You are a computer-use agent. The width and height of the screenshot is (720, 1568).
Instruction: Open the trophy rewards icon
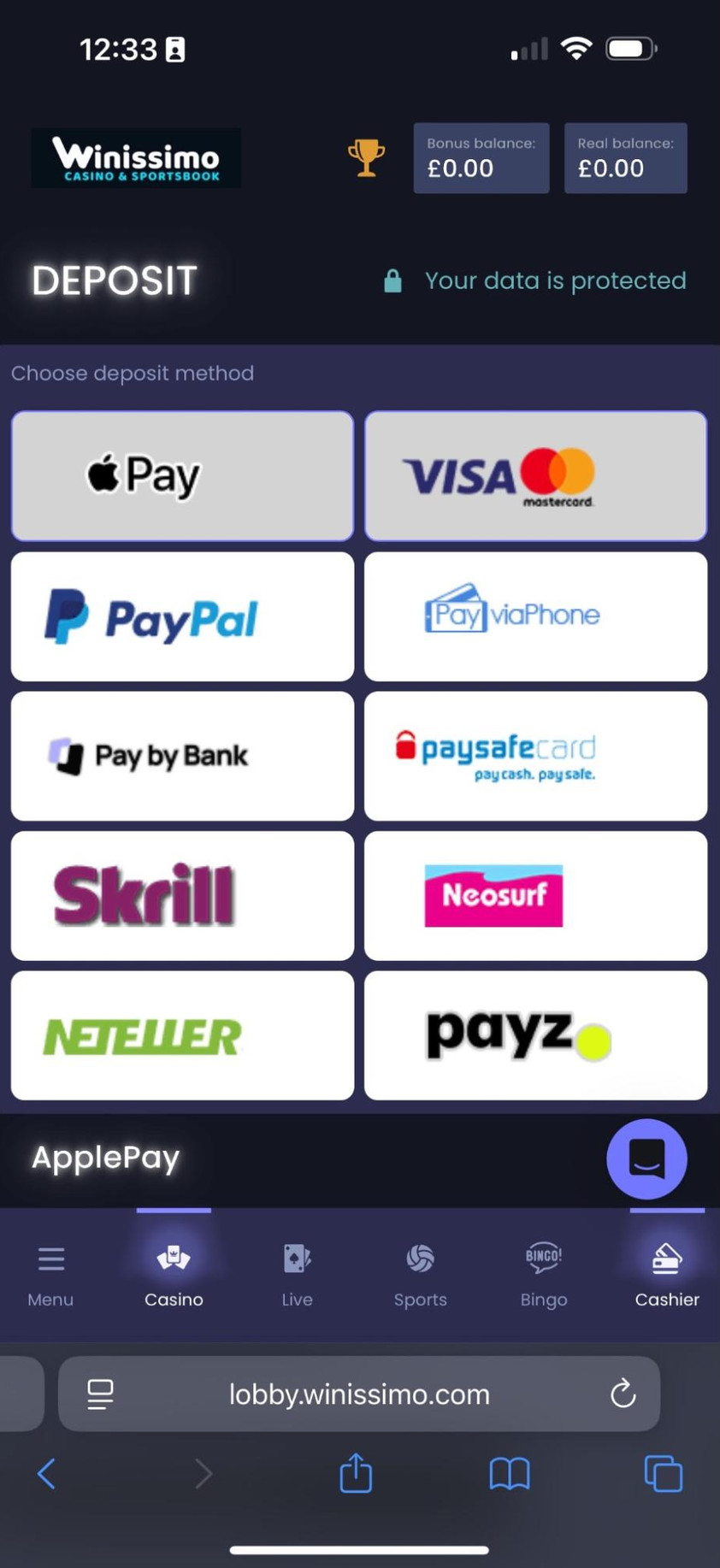(366, 158)
